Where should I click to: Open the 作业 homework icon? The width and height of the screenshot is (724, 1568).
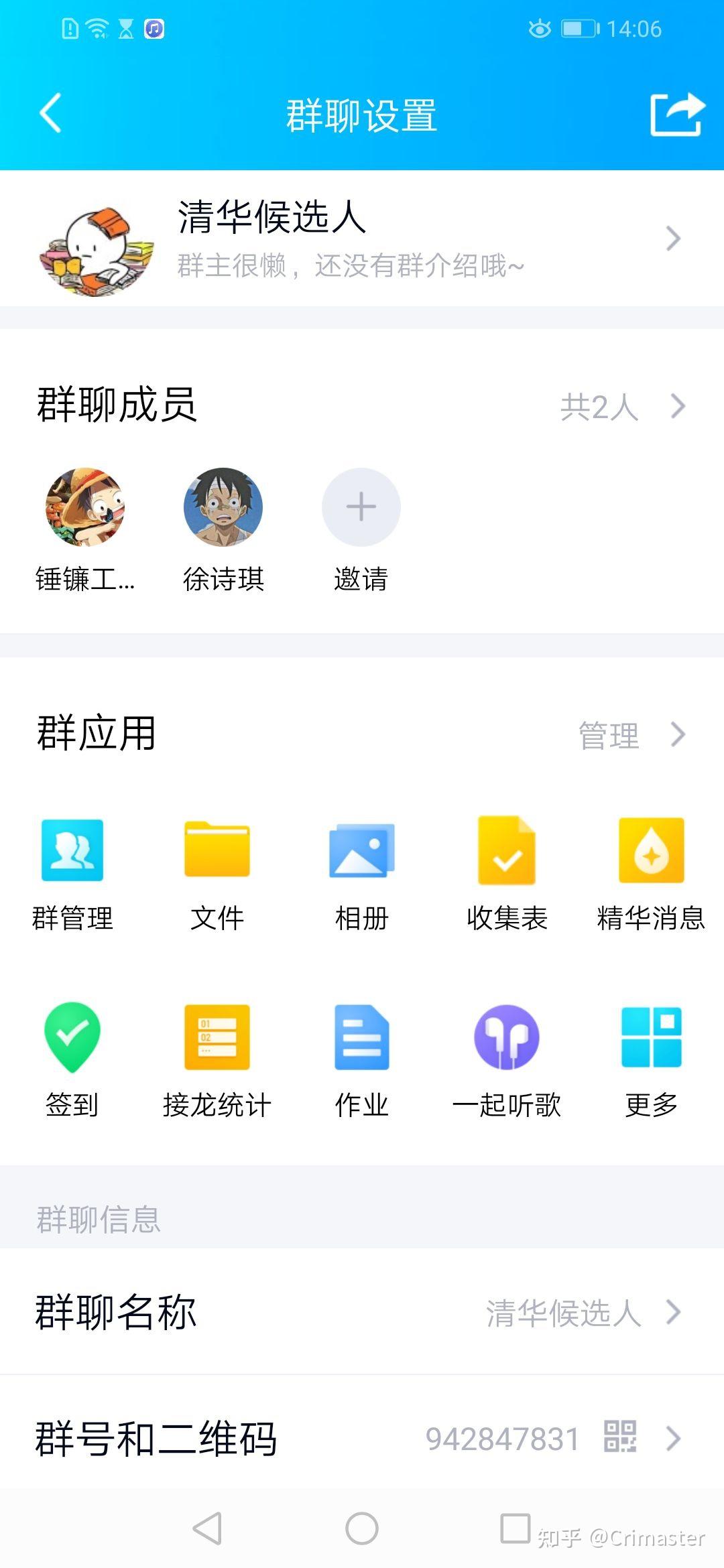pyautogui.click(x=361, y=1039)
